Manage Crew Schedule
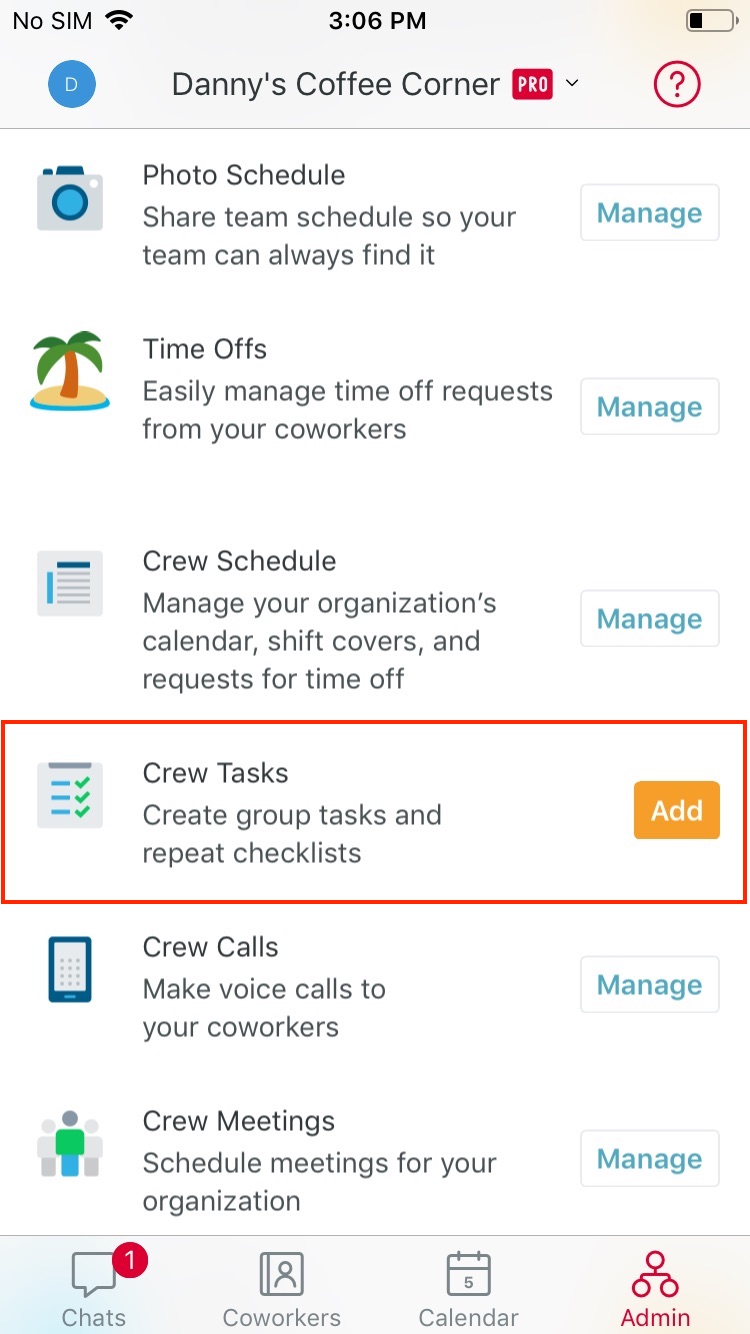The image size is (750, 1334). point(650,619)
